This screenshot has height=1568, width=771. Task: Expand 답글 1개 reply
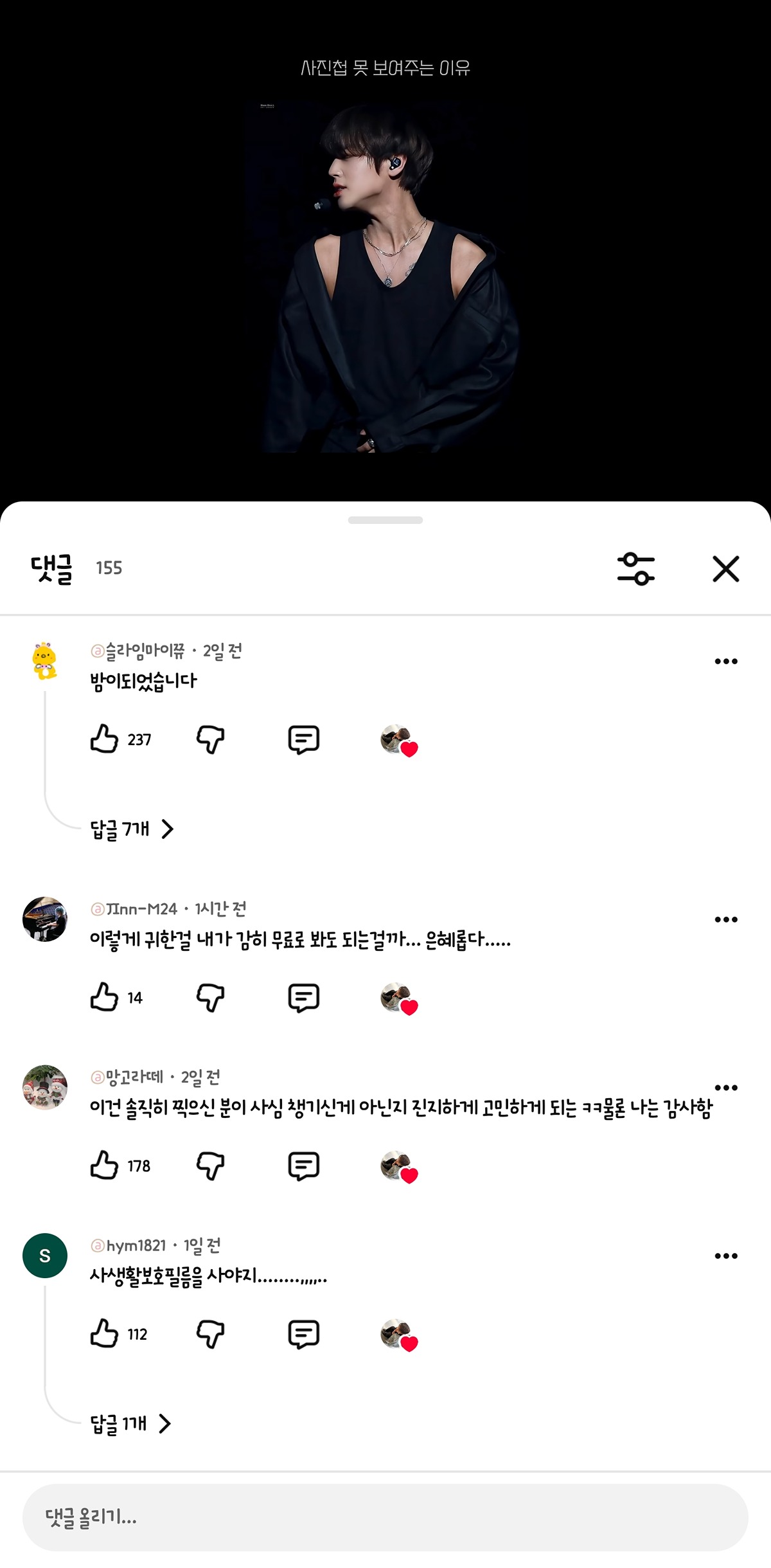coord(130,1424)
